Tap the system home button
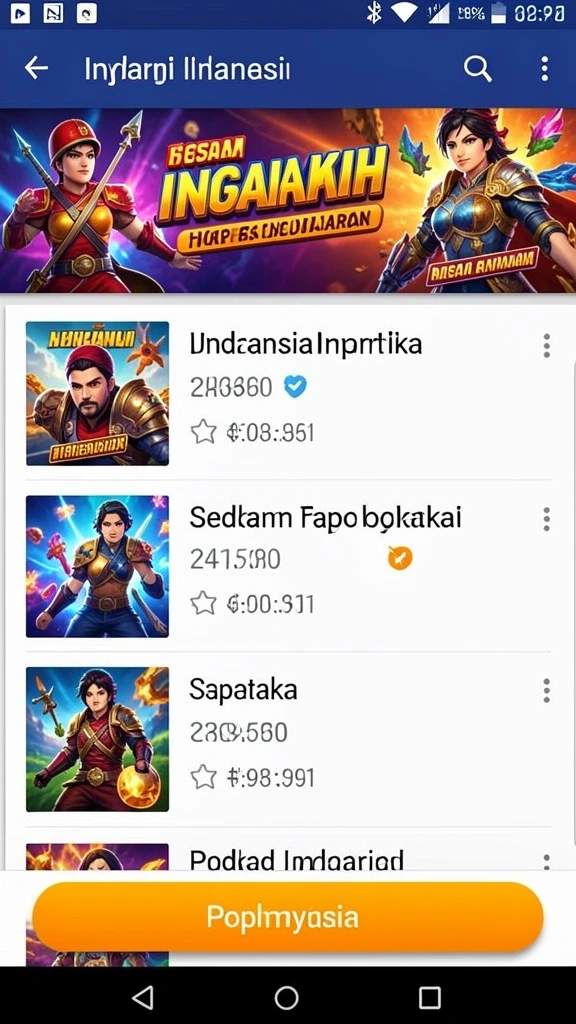 point(286,997)
